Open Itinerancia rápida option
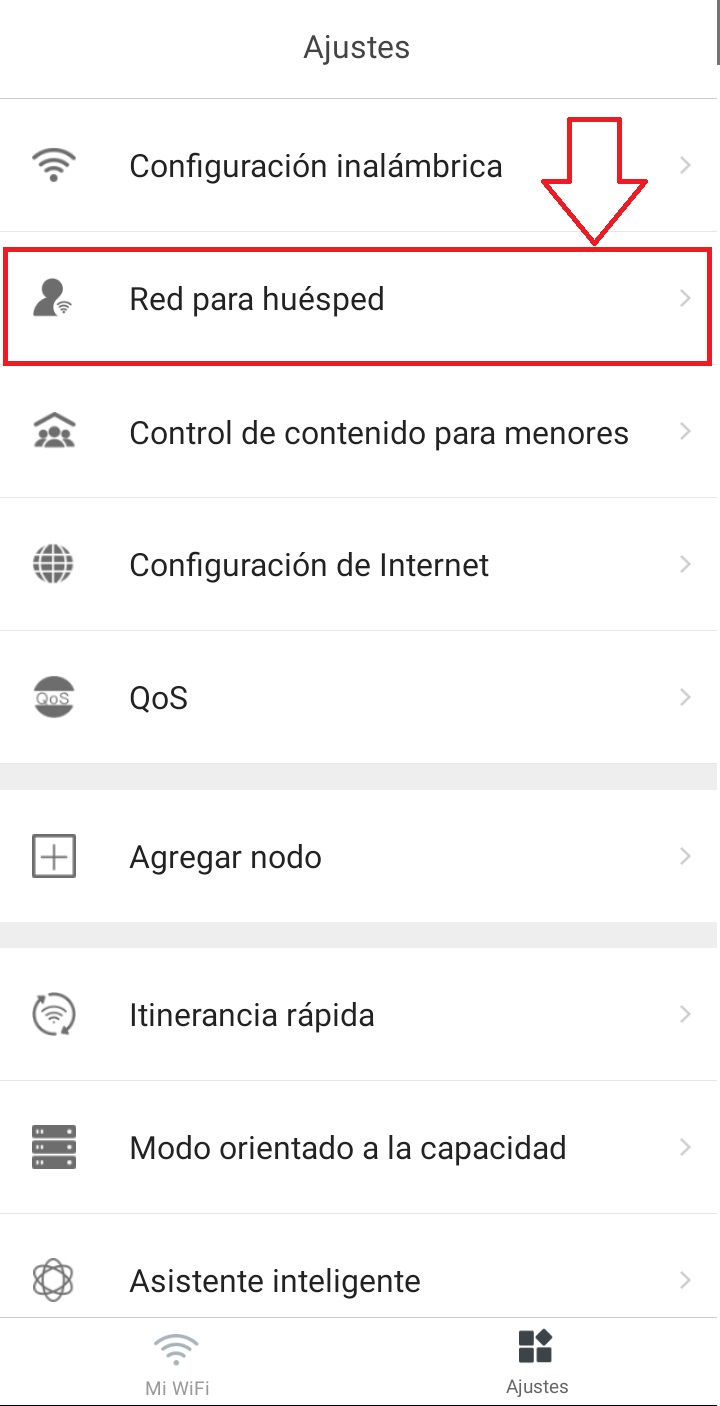Image resolution: width=720 pixels, height=1406 pixels. (252, 1015)
